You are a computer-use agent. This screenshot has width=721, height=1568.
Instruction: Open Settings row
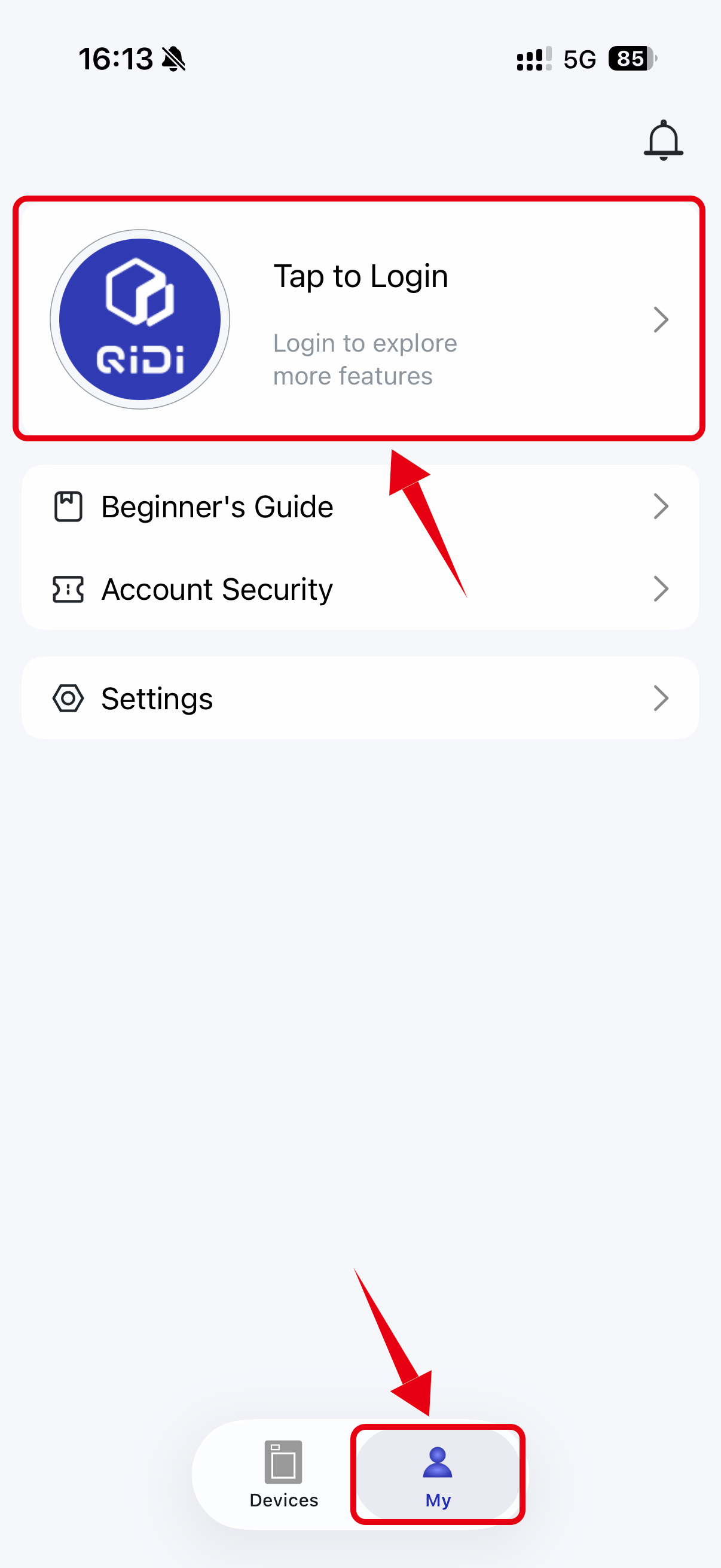[359, 698]
